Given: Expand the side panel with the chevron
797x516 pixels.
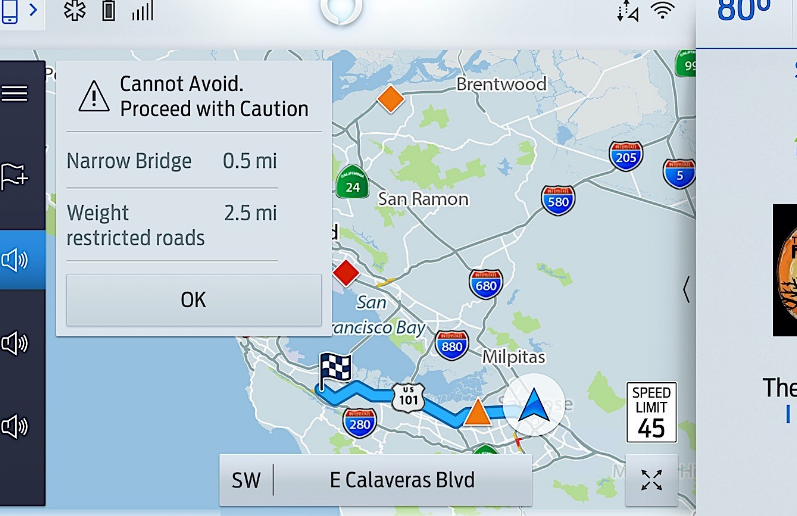Looking at the screenshot, I should click(686, 290).
